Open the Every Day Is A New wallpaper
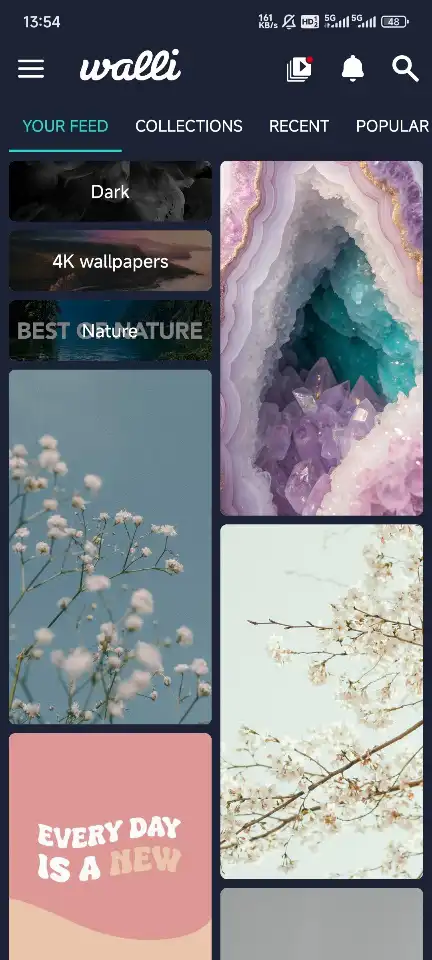 (x=110, y=847)
